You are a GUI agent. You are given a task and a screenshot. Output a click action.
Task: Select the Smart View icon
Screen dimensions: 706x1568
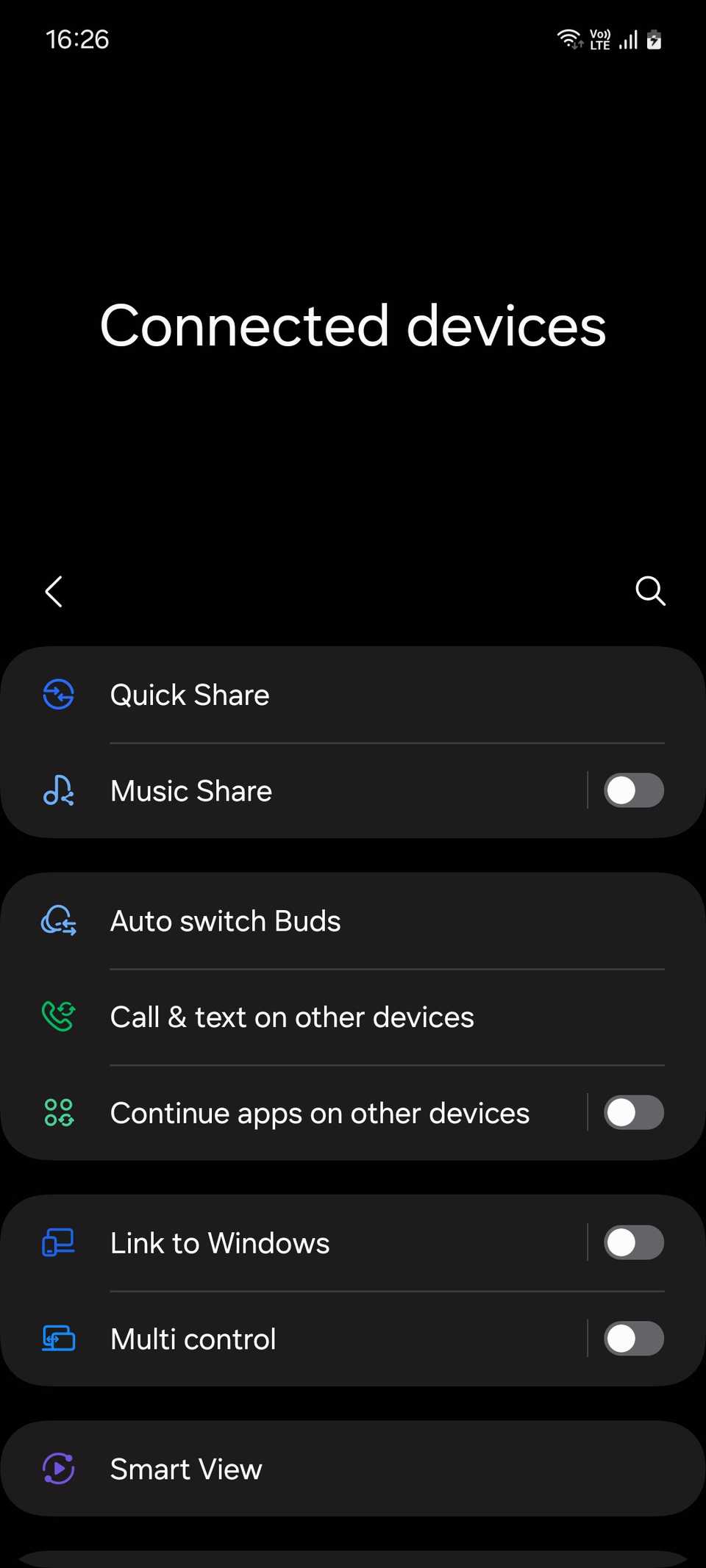point(57,1468)
